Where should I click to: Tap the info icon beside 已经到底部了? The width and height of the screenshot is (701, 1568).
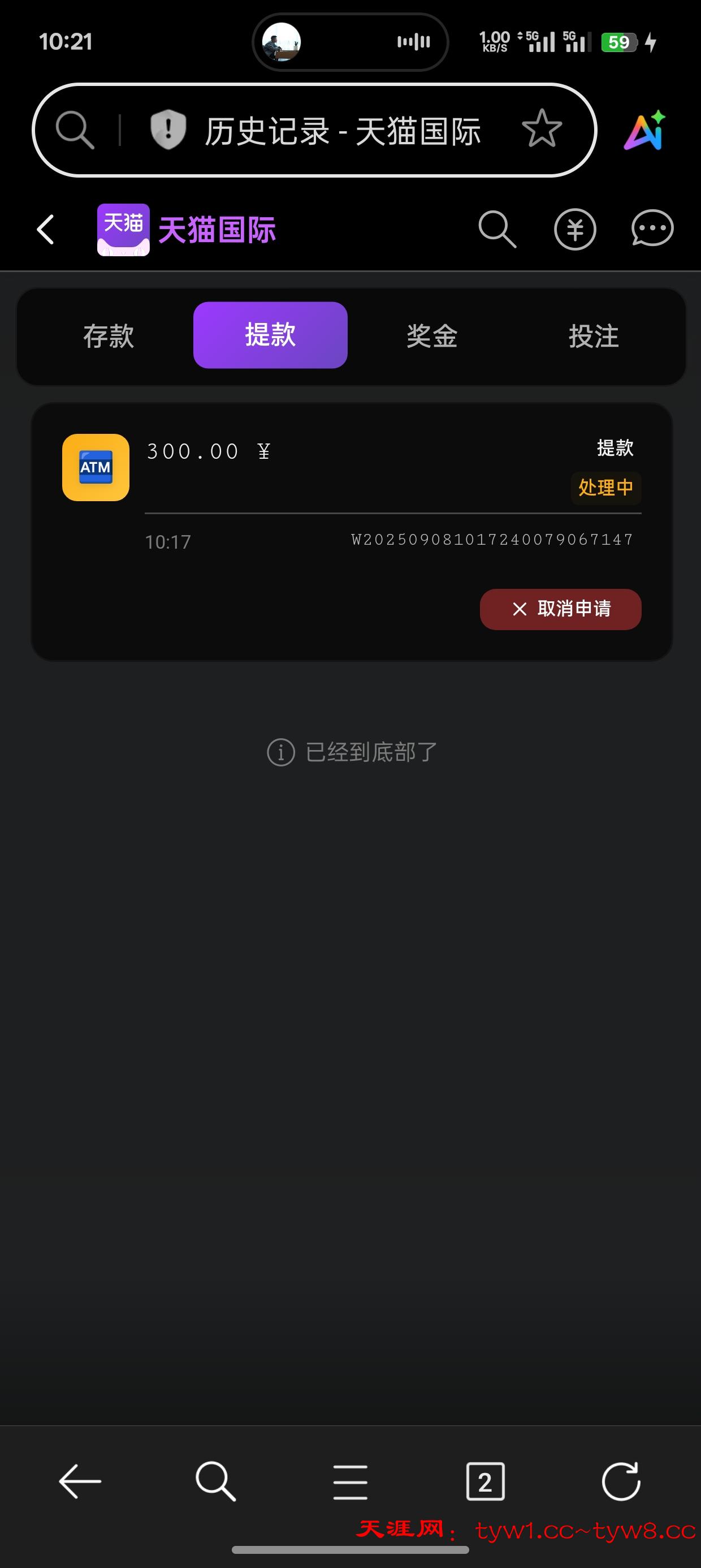[x=280, y=752]
